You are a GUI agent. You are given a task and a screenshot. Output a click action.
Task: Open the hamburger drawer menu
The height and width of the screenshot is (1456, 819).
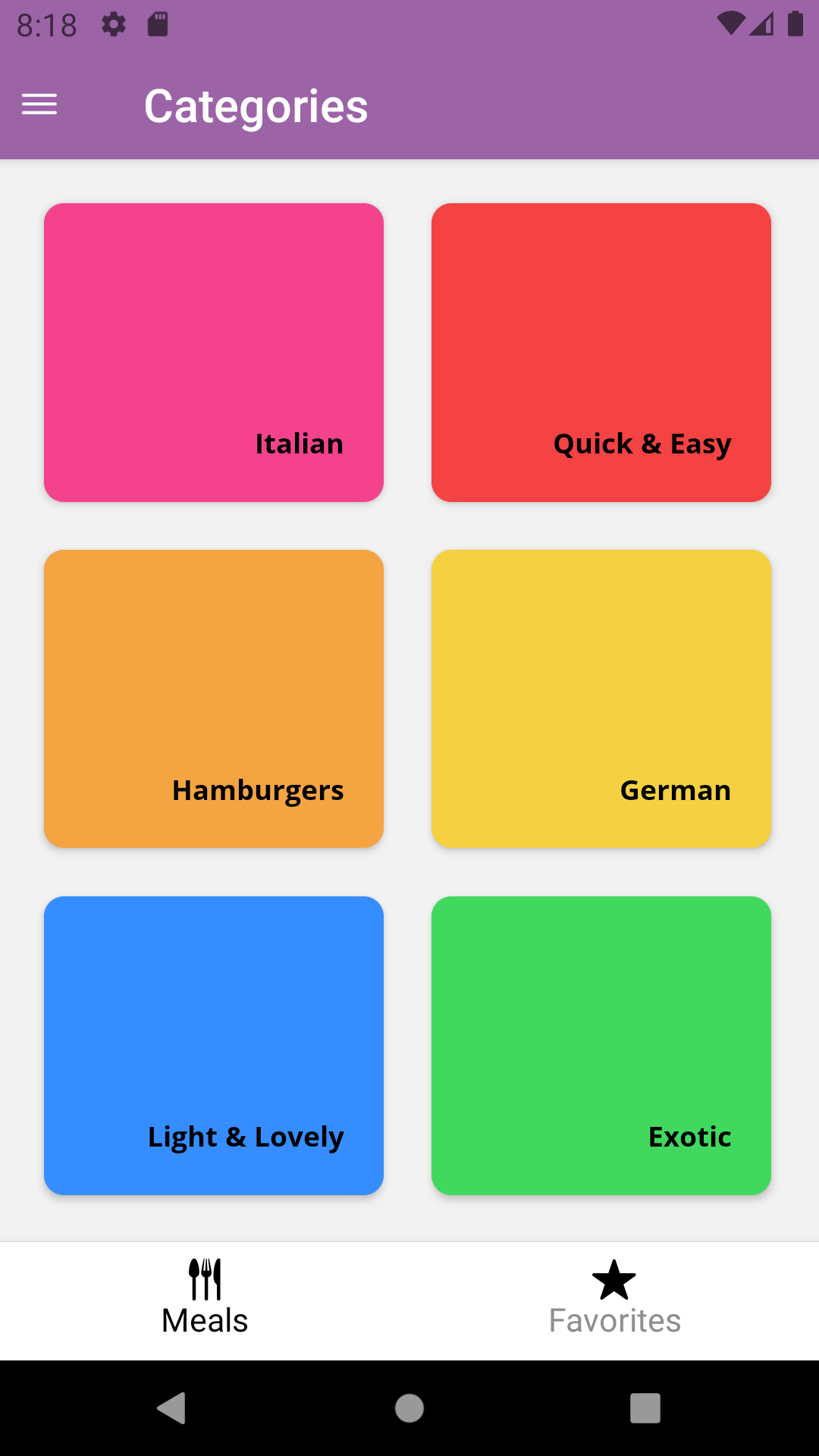[39, 105]
